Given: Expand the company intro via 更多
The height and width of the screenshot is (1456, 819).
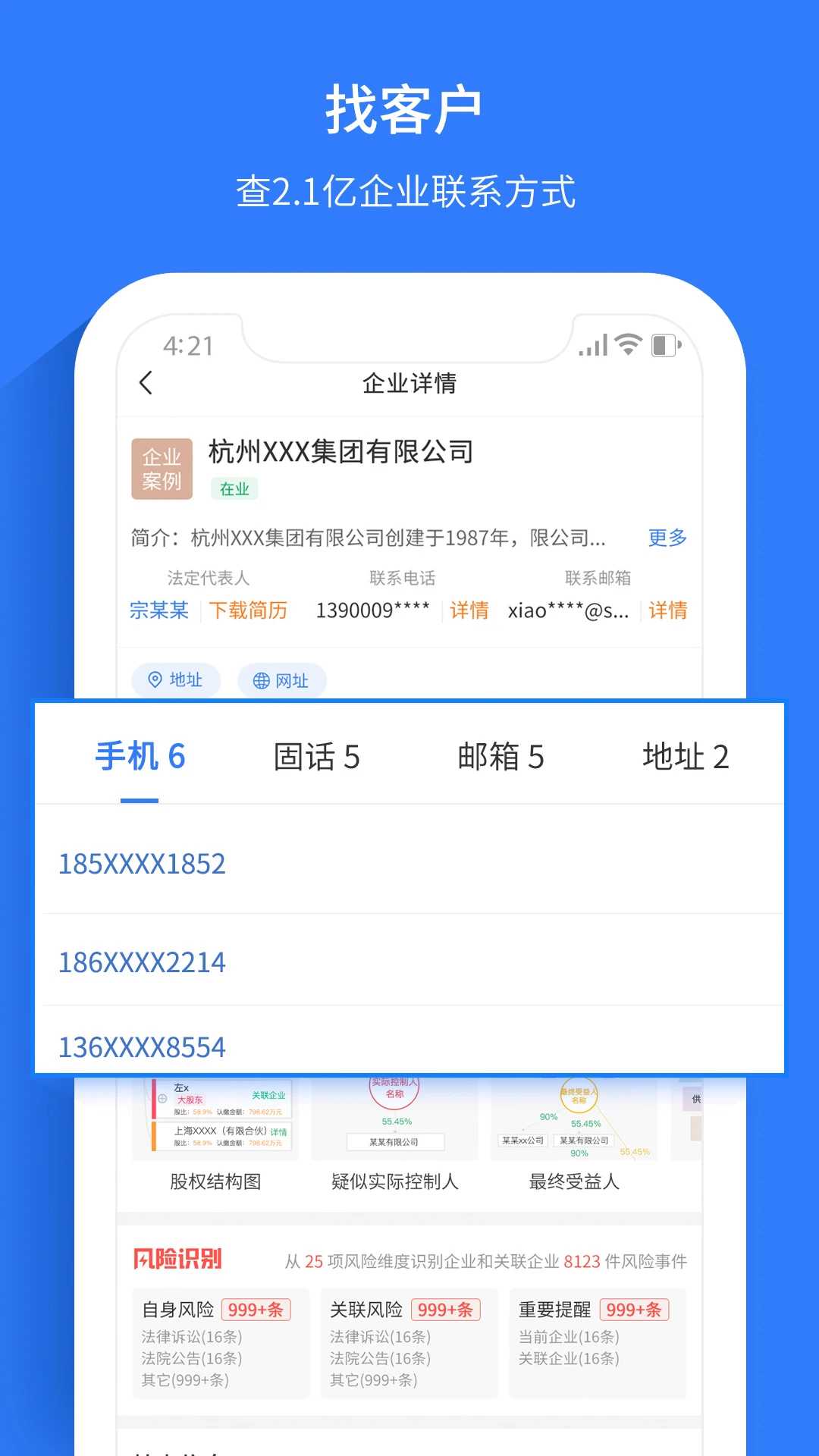Looking at the screenshot, I should tap(666, 538).
